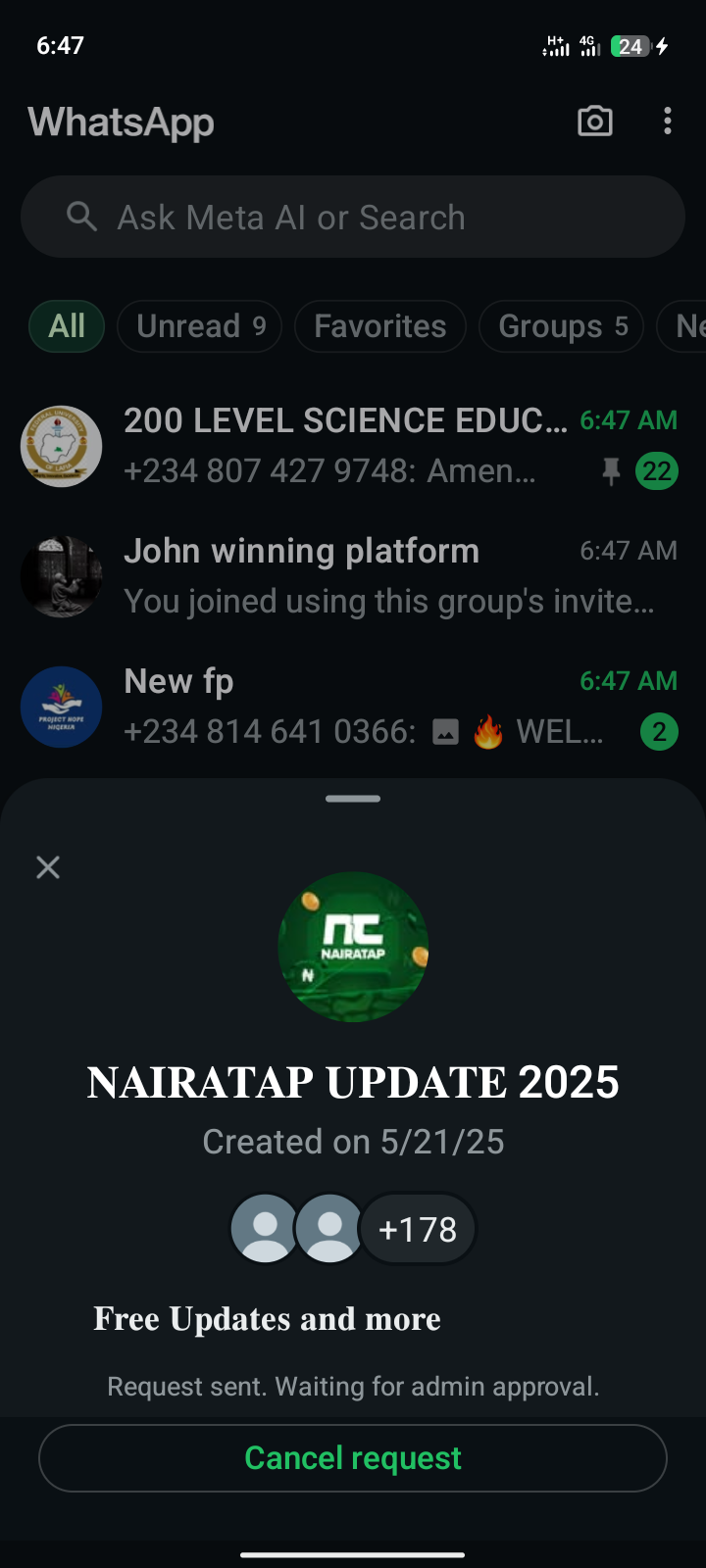
Task: Open the three-dot overflow menu
Action: pos(668,122)
